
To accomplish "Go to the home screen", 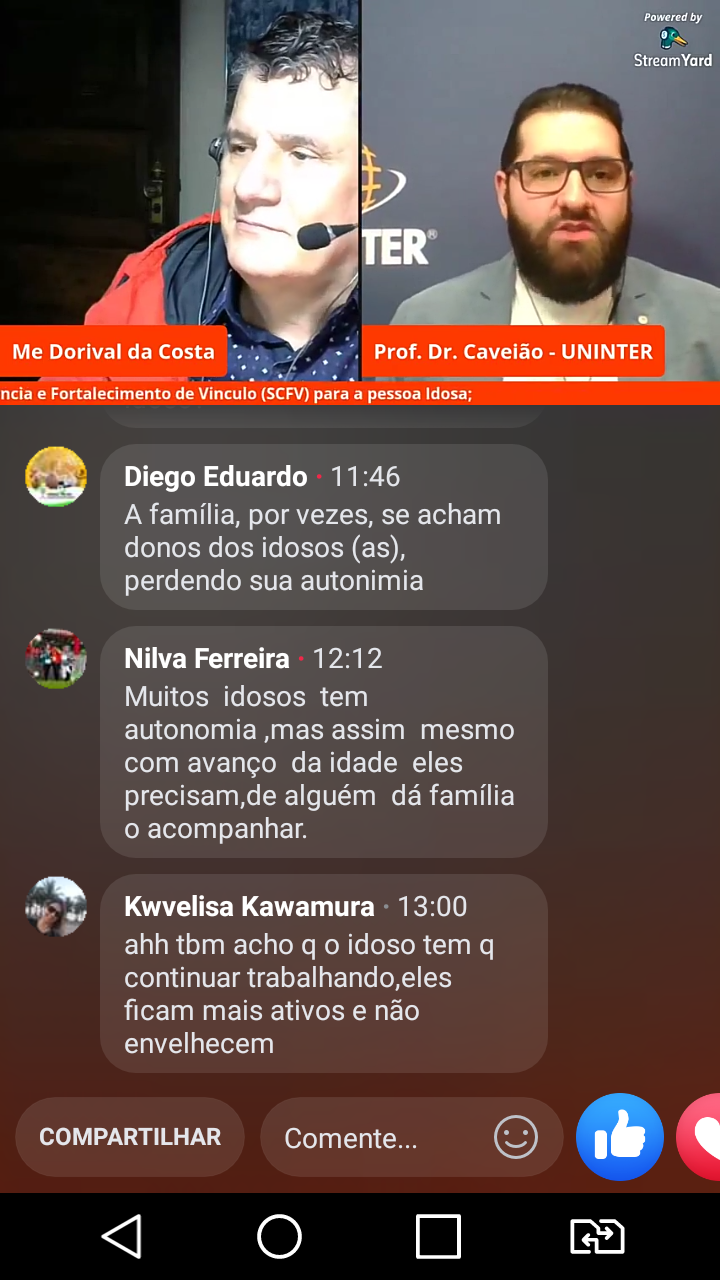I will pos(280,1237).
